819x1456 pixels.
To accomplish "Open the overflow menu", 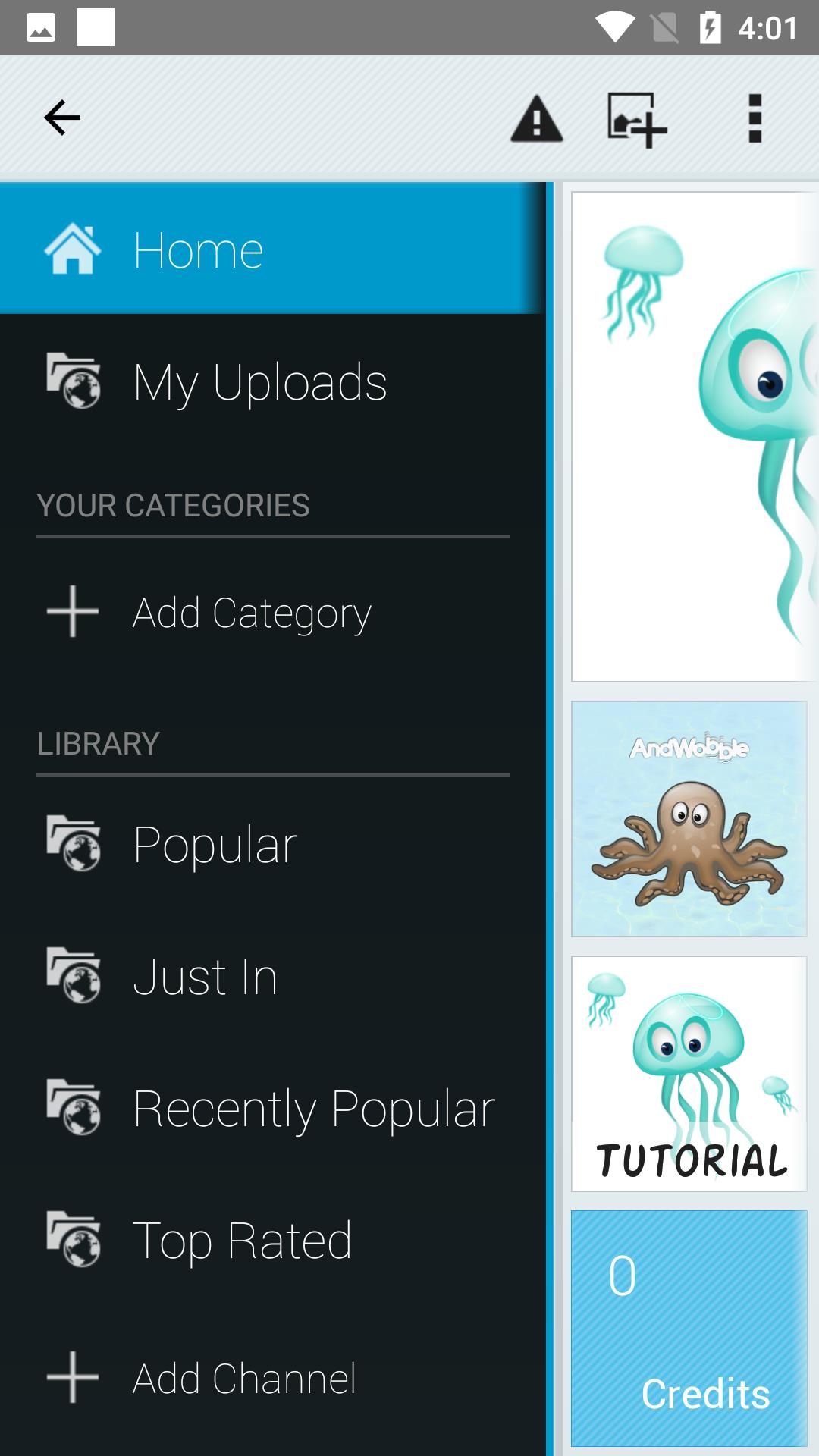I will [x=755, y=118].
